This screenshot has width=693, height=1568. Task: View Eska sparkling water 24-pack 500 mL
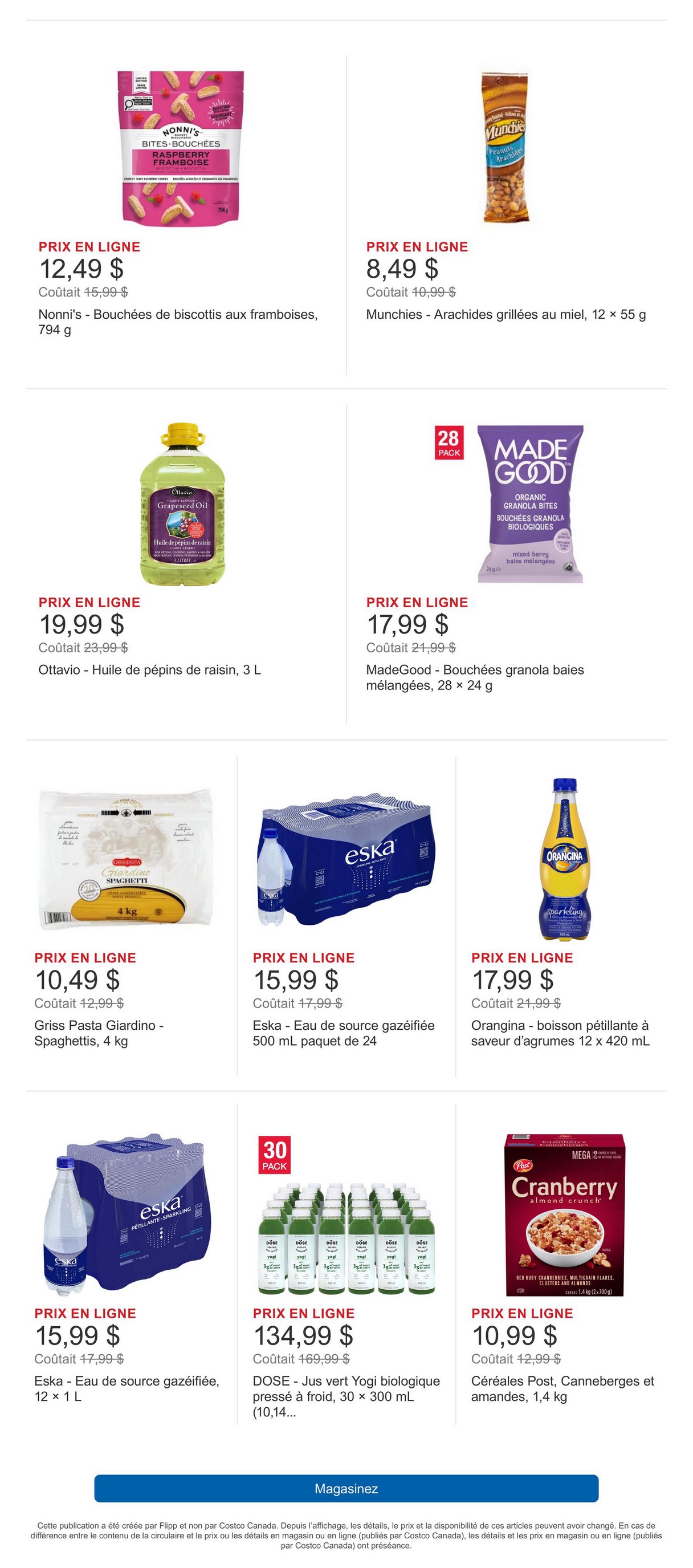pos(345,859)
